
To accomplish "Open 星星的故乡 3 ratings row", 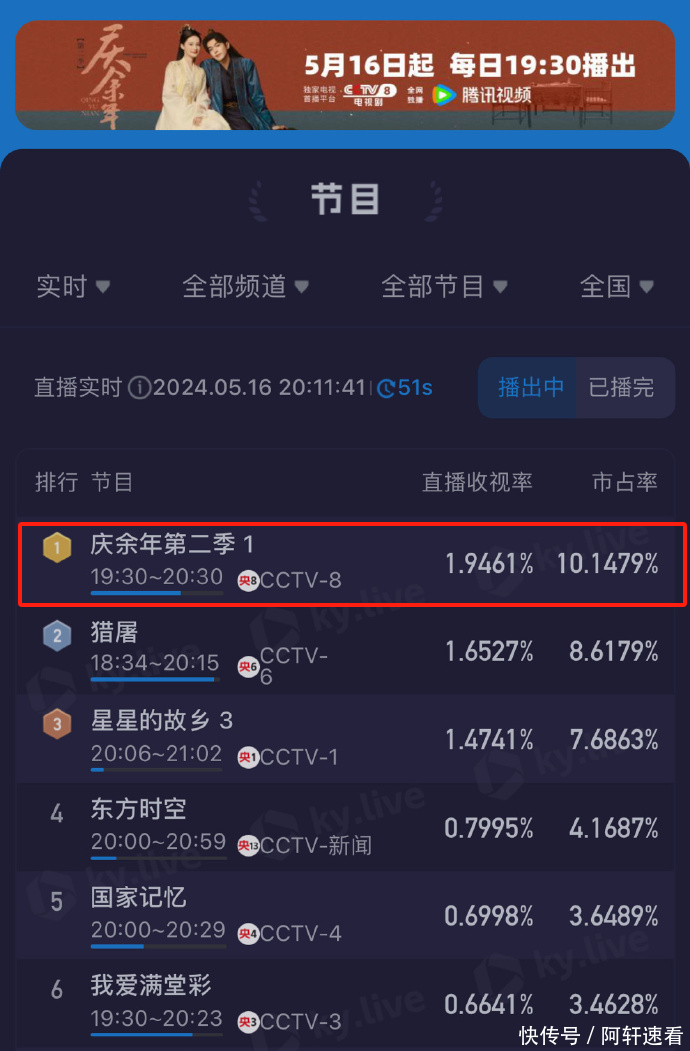I will point(352,739).
